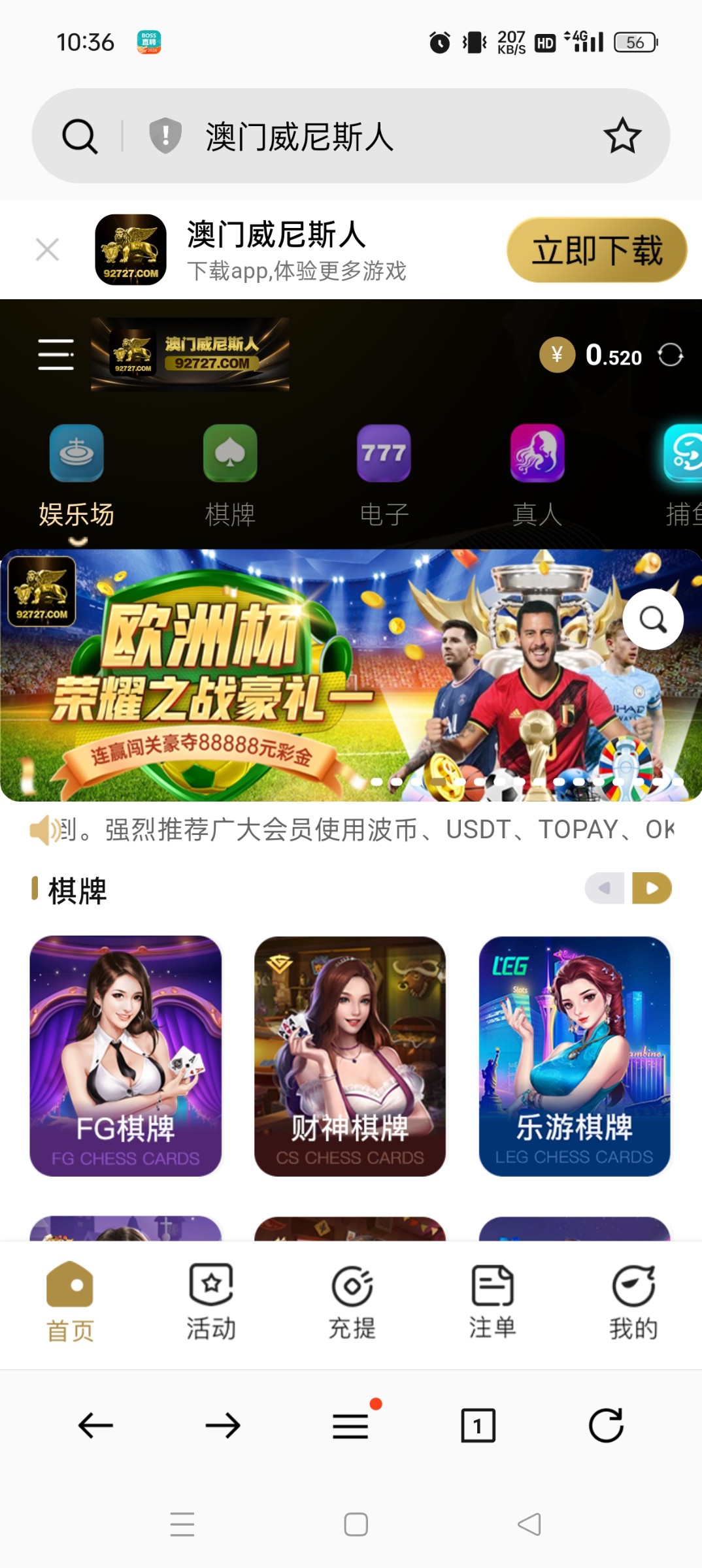Open the 充提 deposit and withdraw tab
This screenshot has width=702, height=1568.
pos(352,1301)
